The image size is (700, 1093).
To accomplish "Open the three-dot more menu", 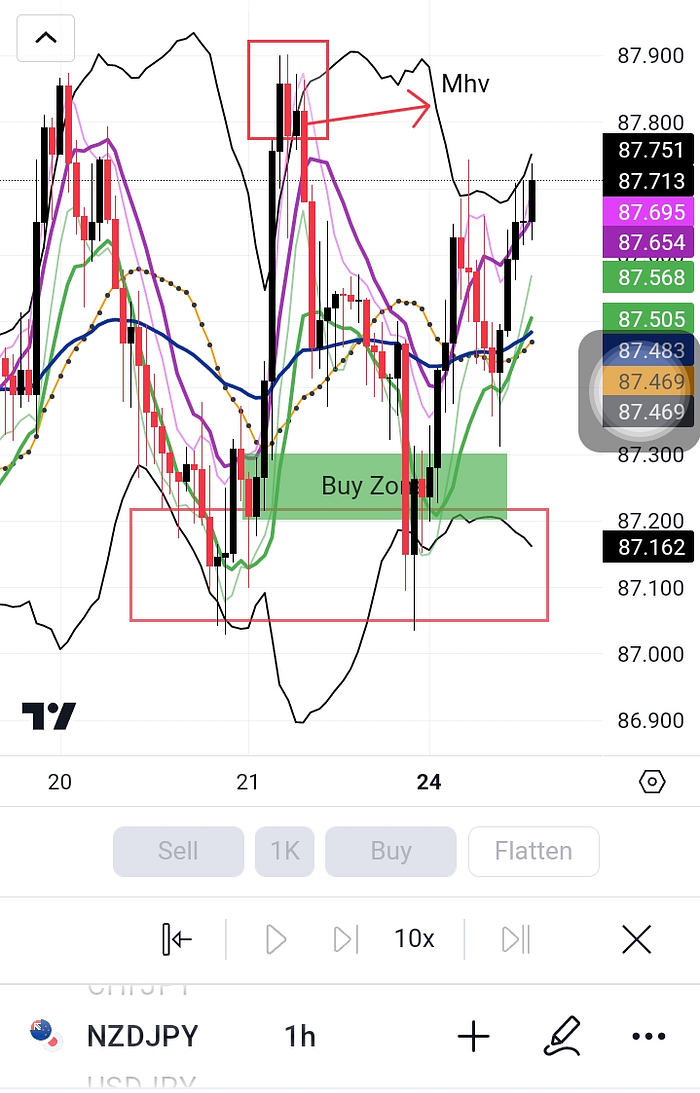I will pos(648,1037).
